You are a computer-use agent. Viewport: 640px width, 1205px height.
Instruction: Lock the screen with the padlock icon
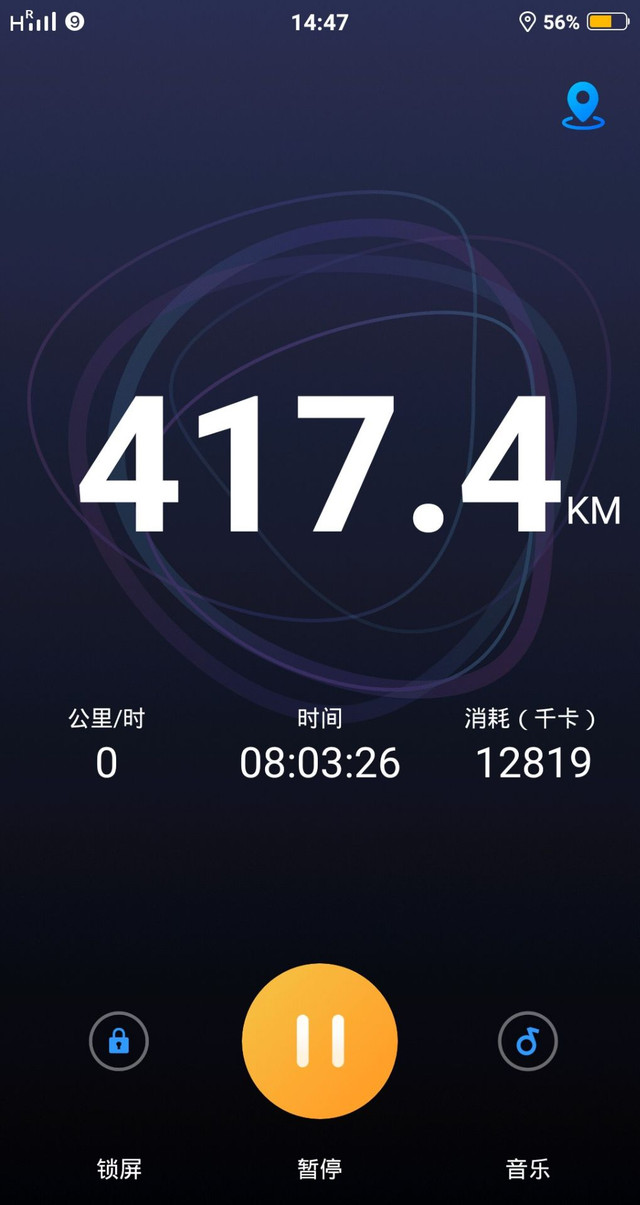click(119, 1042)
